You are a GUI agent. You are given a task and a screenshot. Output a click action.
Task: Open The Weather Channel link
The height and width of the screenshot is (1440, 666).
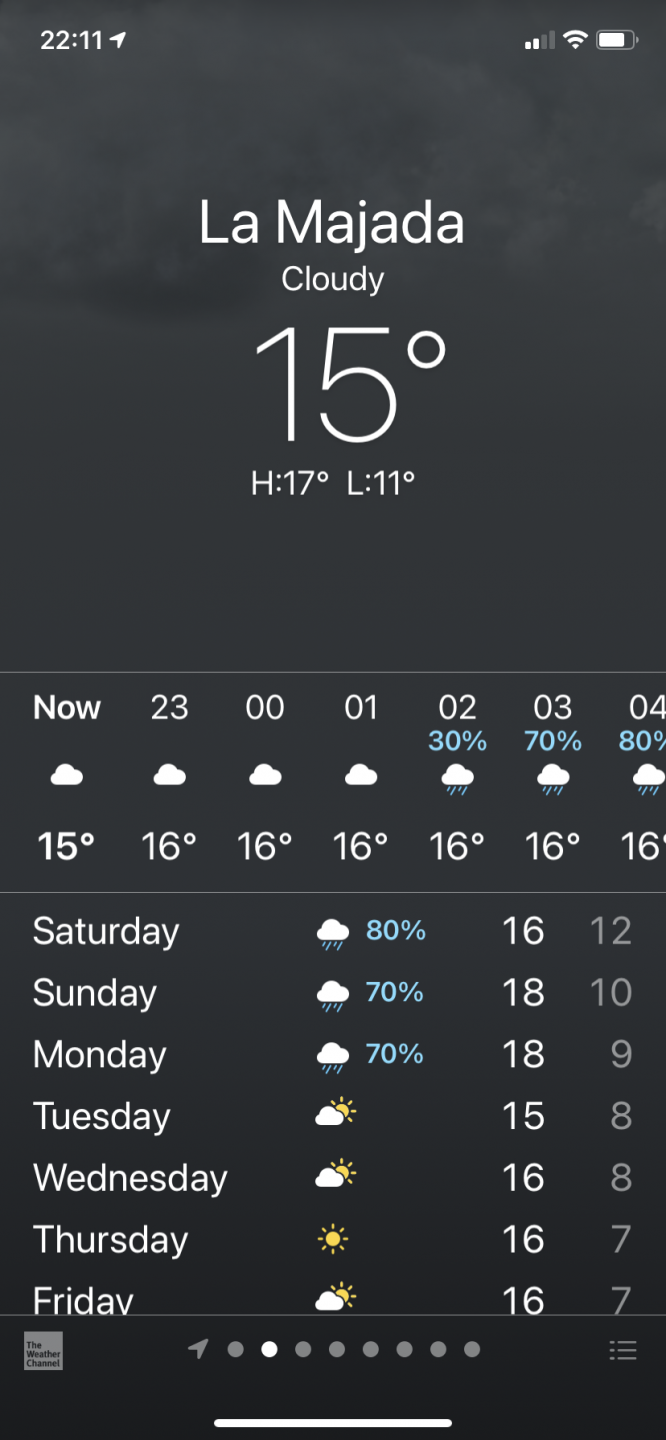[43, 1350]
